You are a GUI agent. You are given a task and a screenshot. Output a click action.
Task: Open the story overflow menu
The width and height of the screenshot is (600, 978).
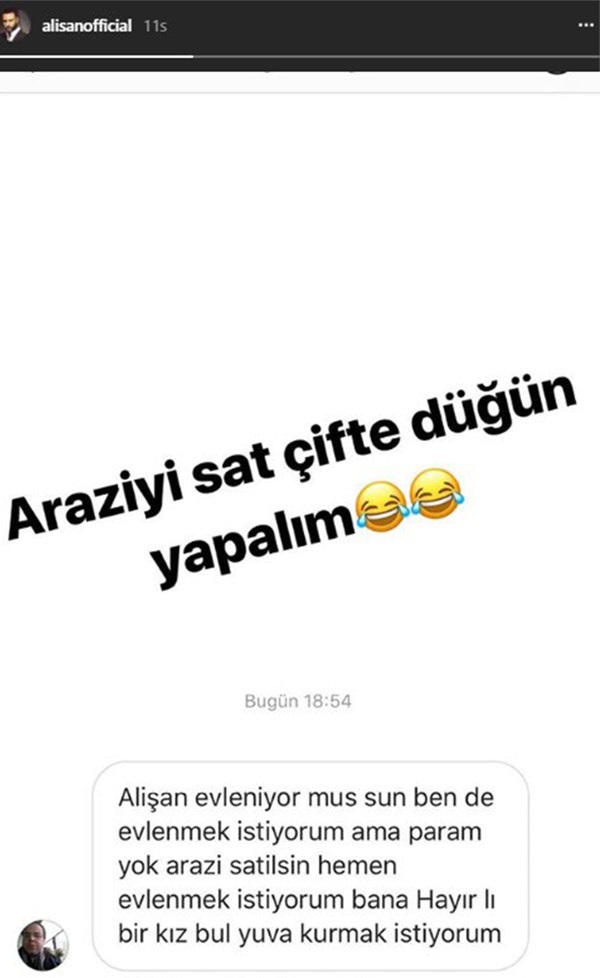pos(577,25)
